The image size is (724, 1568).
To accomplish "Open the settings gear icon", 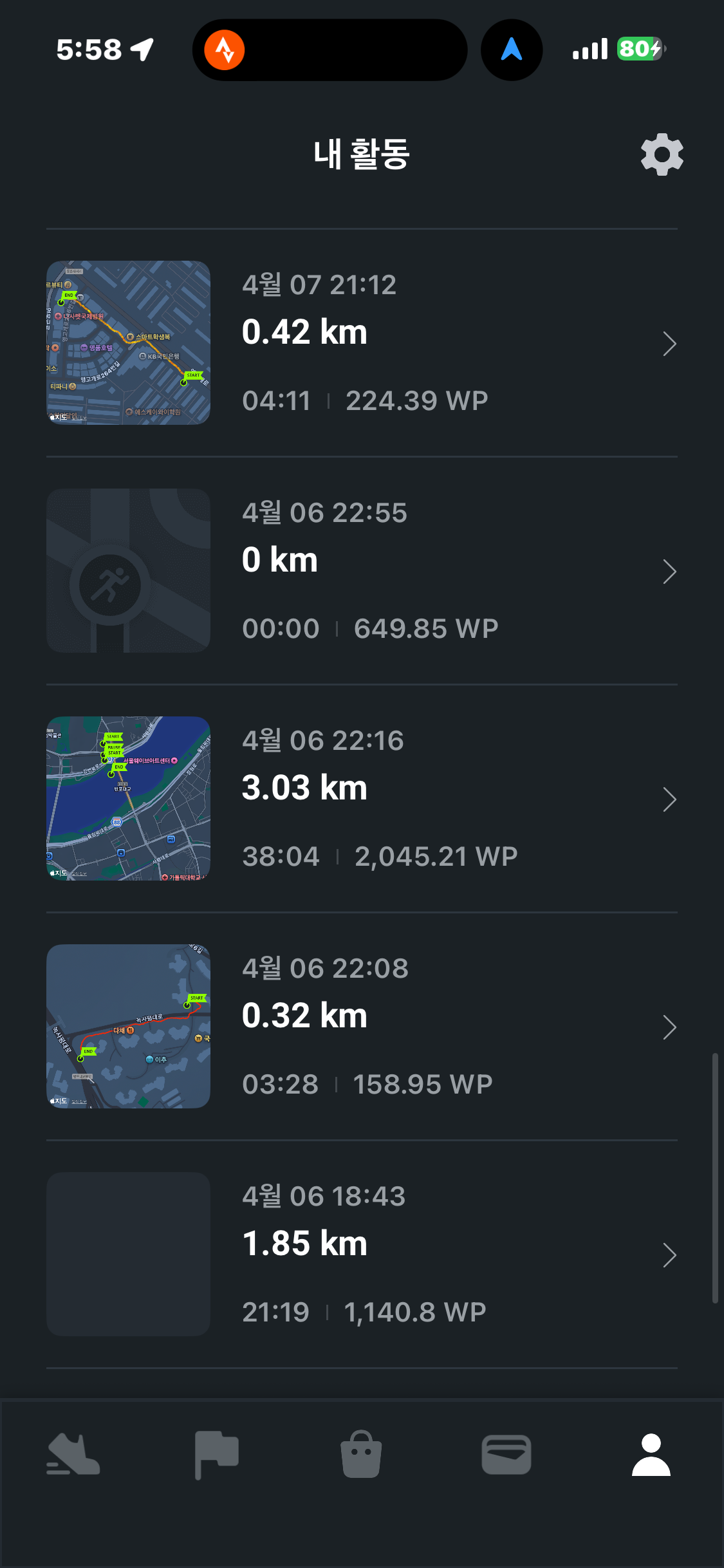I will [x=662, y=154].
